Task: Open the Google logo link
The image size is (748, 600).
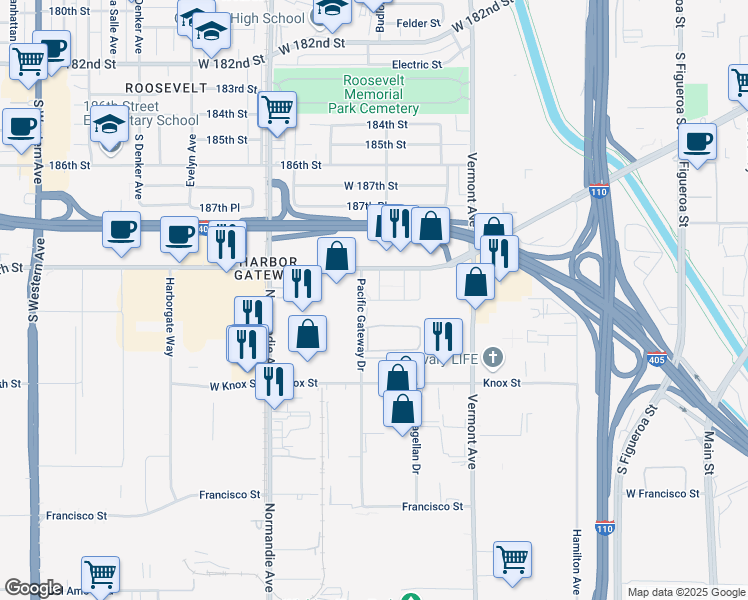Action: [x=32, y=588]
